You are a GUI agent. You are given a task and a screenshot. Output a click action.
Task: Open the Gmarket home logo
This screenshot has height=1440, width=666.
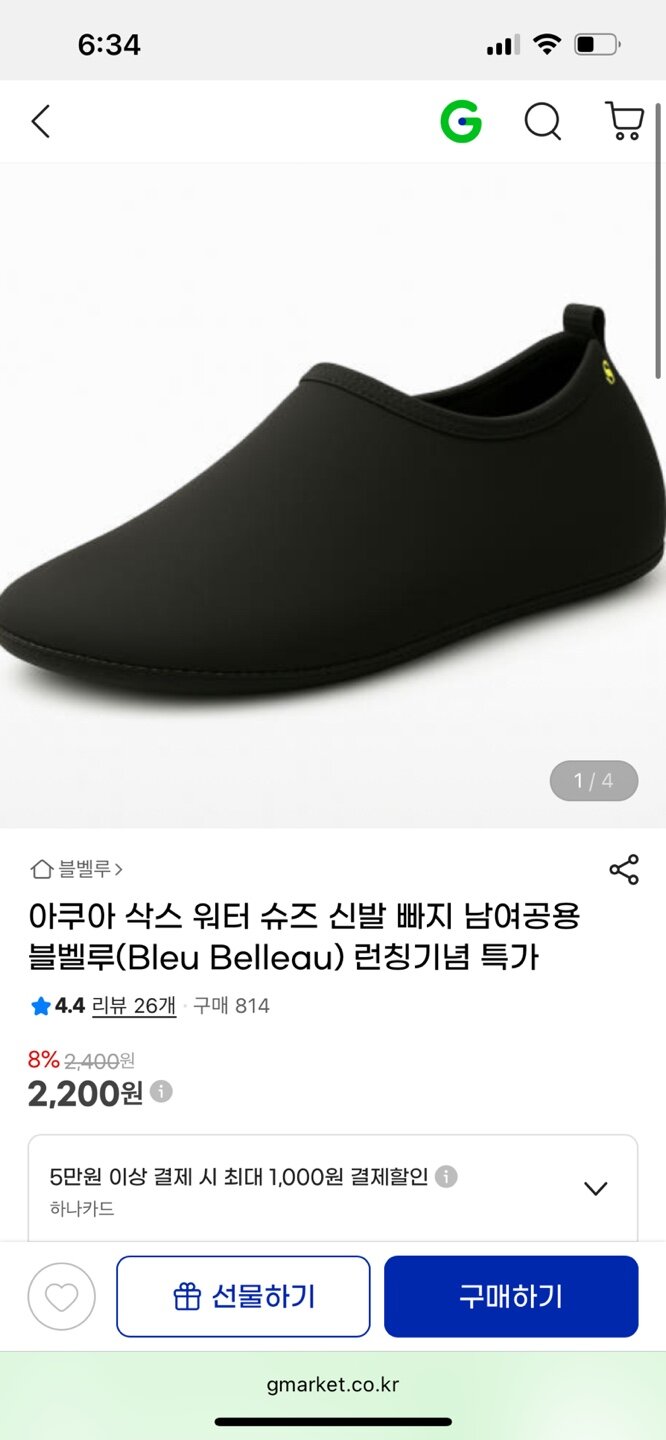tap(461, 123)
